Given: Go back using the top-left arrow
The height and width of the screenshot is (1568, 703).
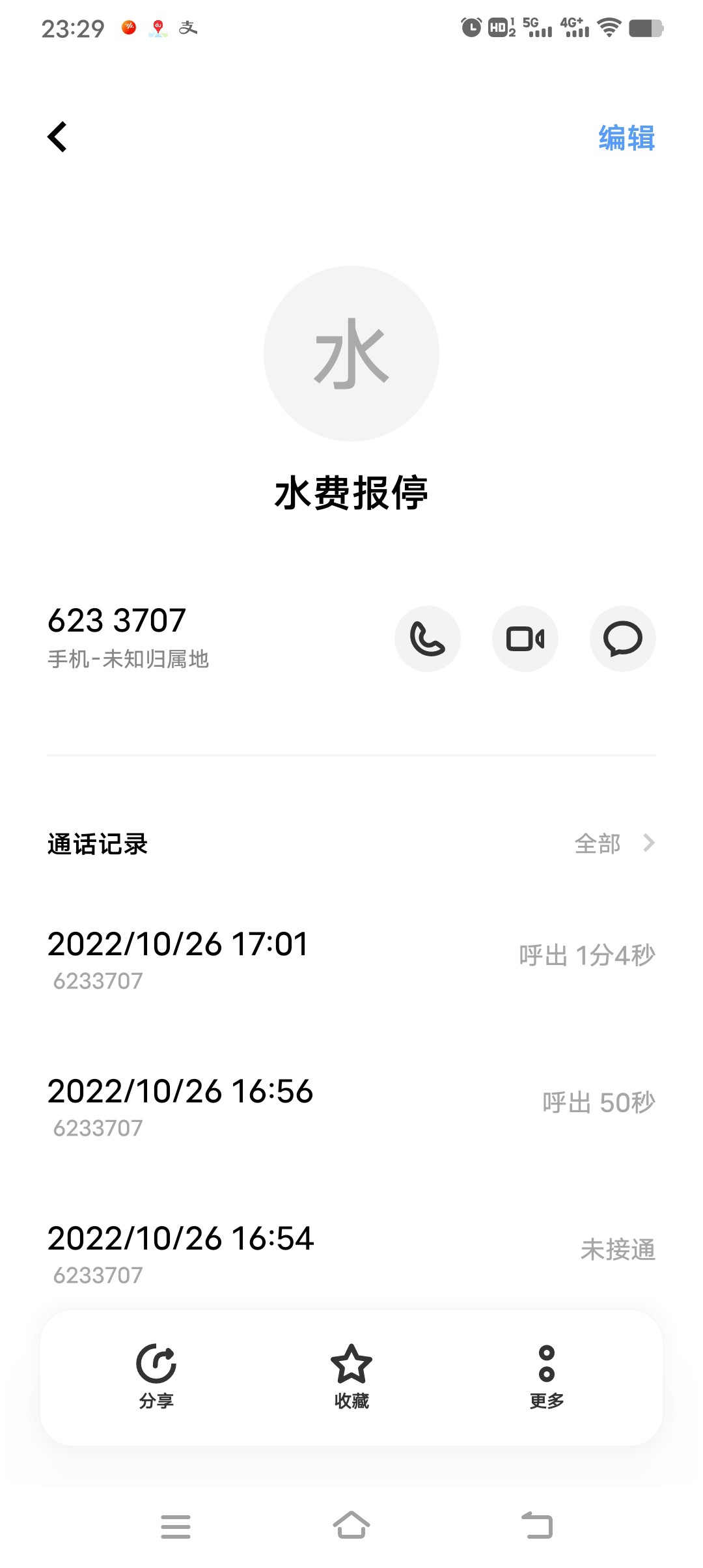Looking at the screenshot, I should click(58, 137).
